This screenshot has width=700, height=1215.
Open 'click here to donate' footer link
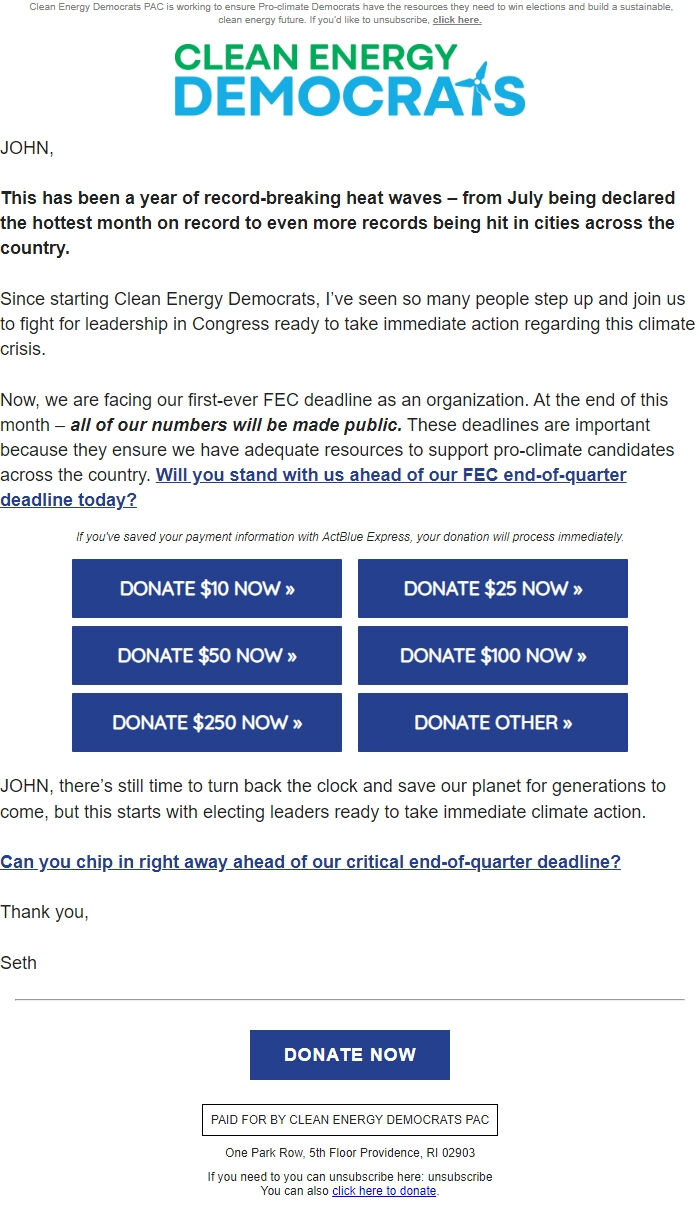(x=384, y=1191)
